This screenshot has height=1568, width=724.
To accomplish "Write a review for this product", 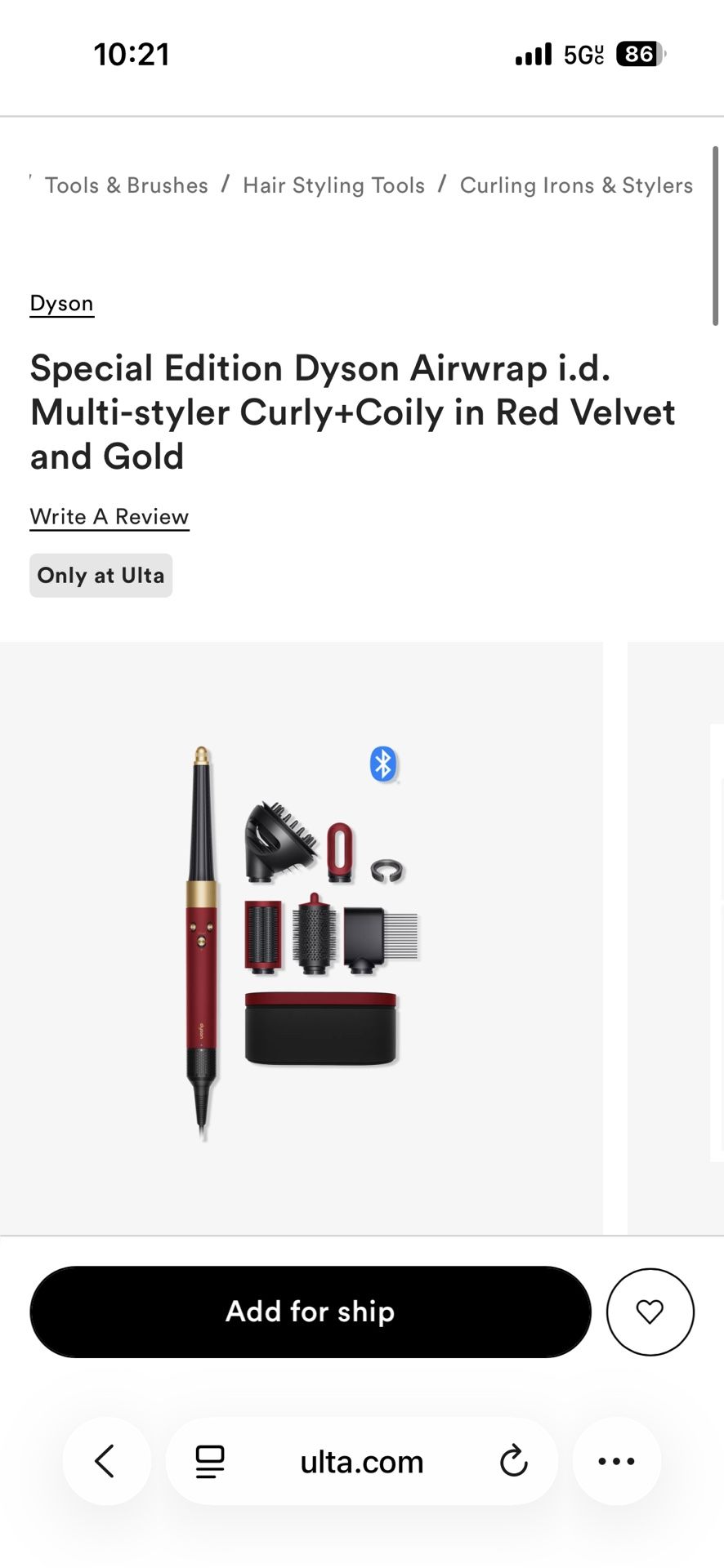I will tap(109, 517).
